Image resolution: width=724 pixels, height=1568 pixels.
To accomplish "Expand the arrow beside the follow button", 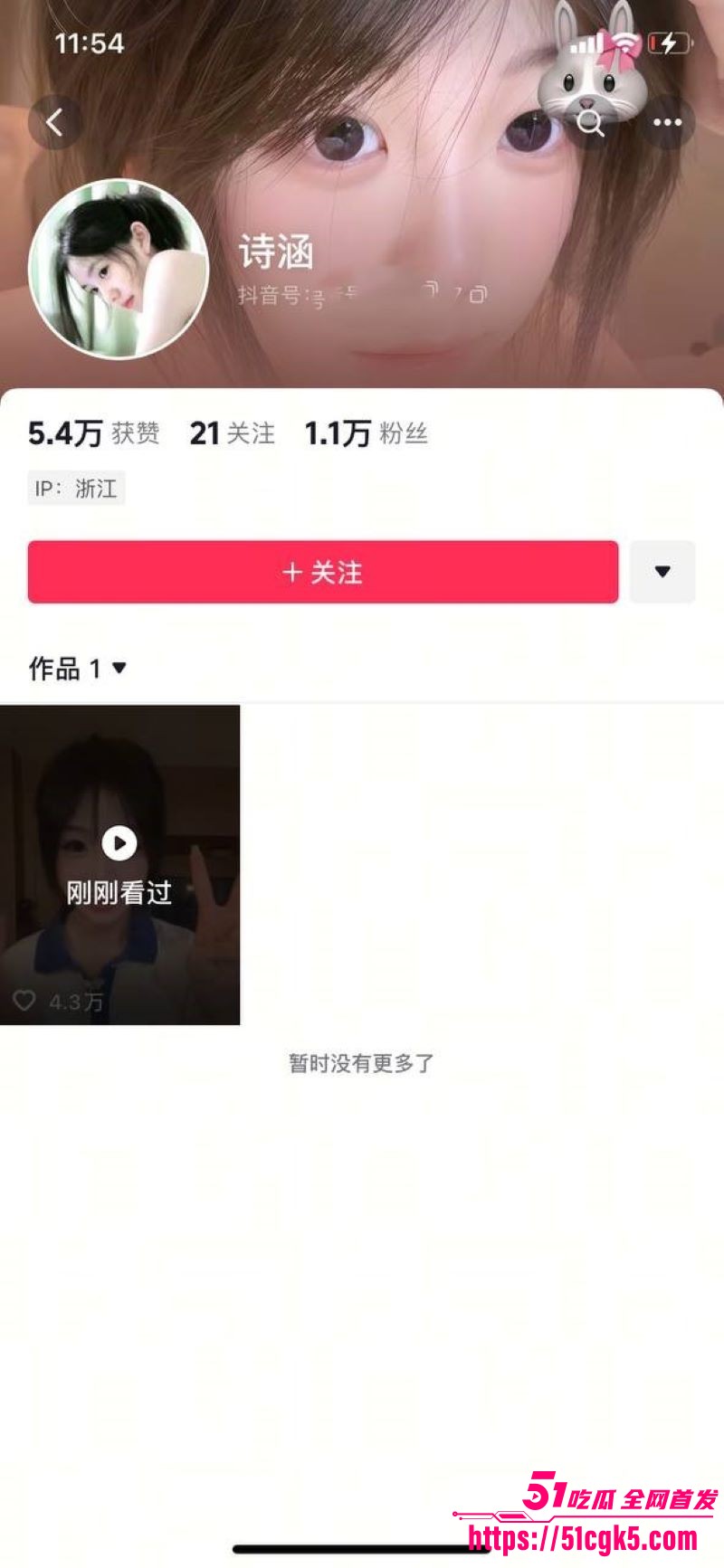I will tap(662, 572).
